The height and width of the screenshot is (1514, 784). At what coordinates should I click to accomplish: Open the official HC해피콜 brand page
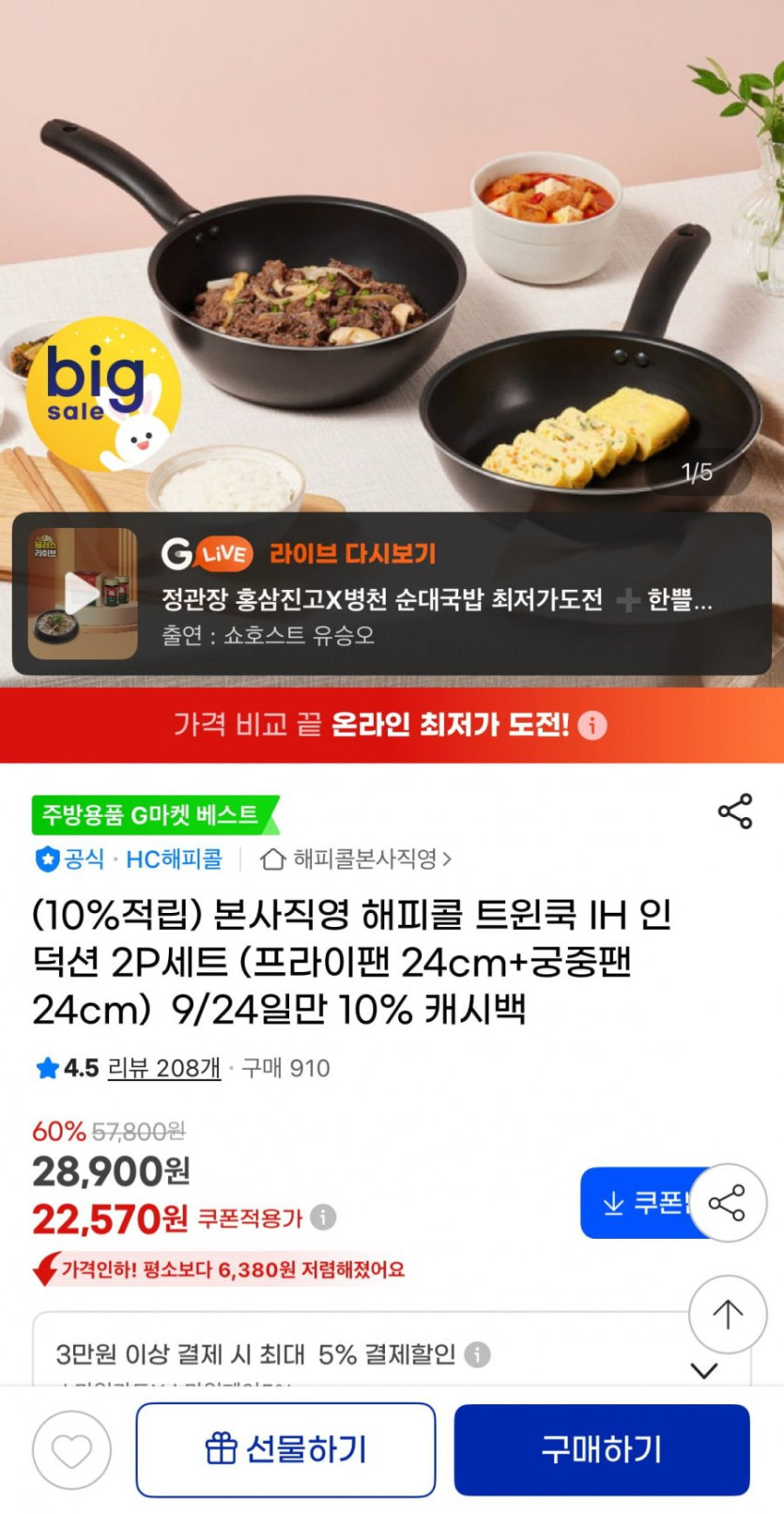pyautogui.click(x=129, y=858)
